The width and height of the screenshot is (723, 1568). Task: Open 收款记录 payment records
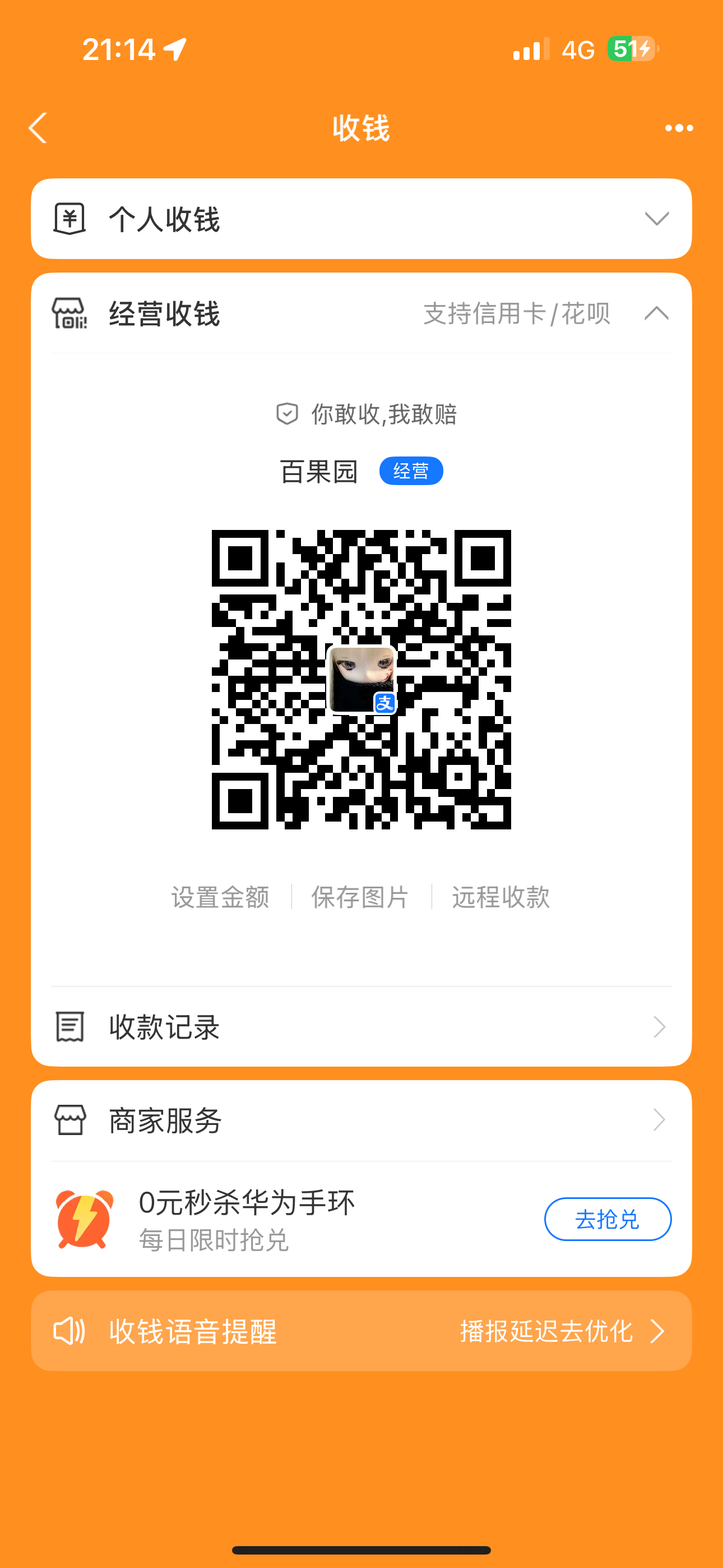[x=361, y=1027]
